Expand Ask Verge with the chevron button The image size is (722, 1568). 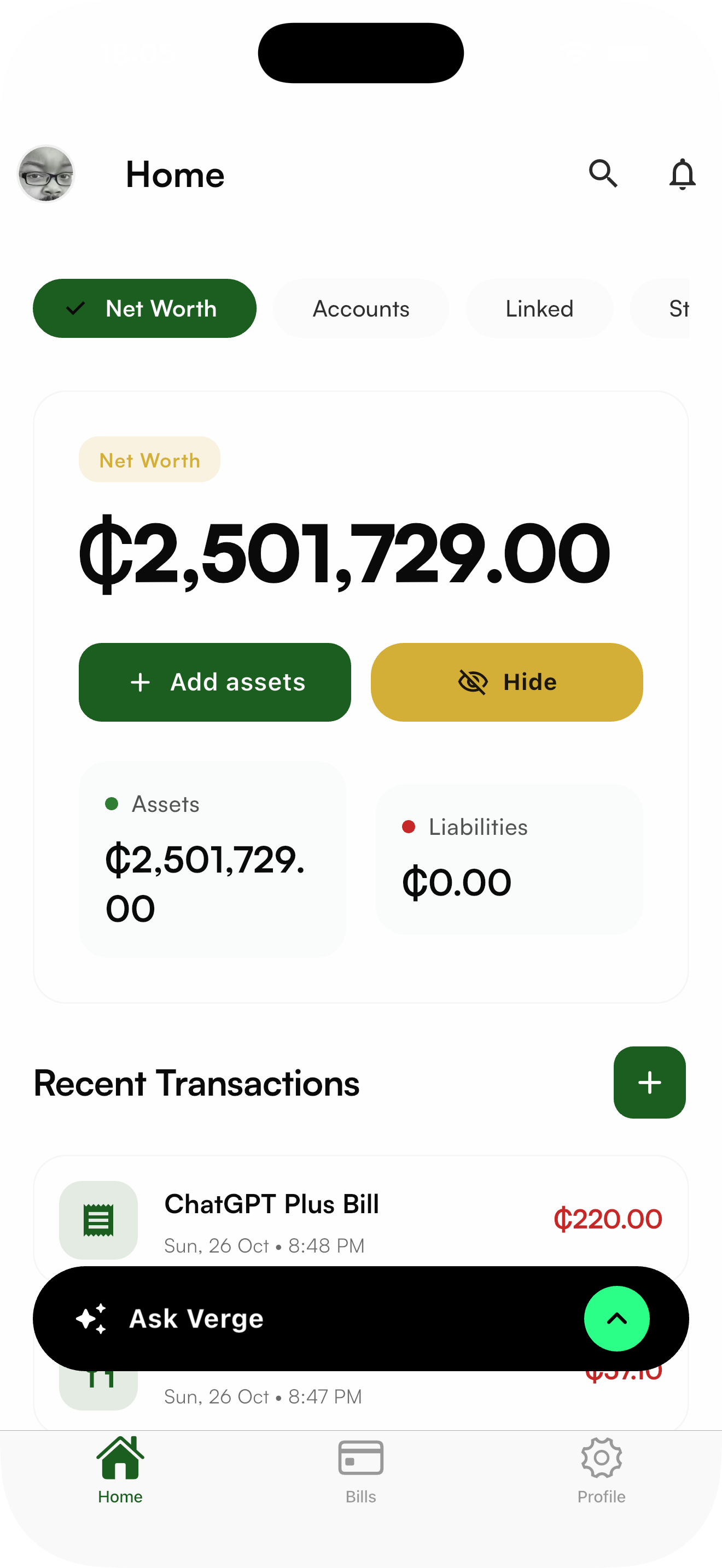[x=616, y=1319]
